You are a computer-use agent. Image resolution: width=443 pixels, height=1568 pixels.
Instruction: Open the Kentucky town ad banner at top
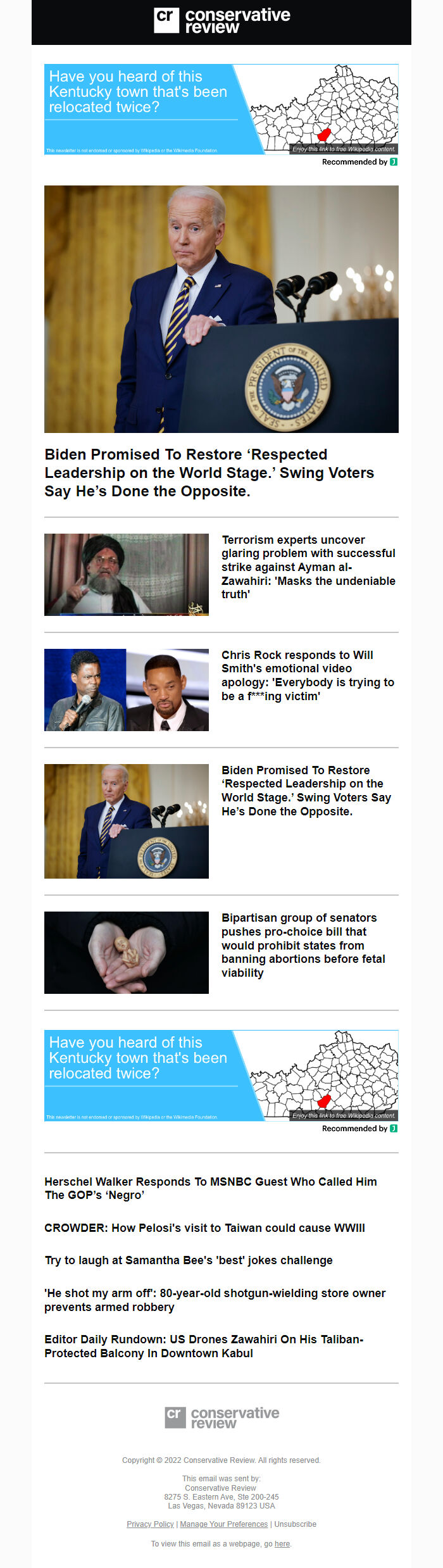pyautogui.click(x=221, y=109)
